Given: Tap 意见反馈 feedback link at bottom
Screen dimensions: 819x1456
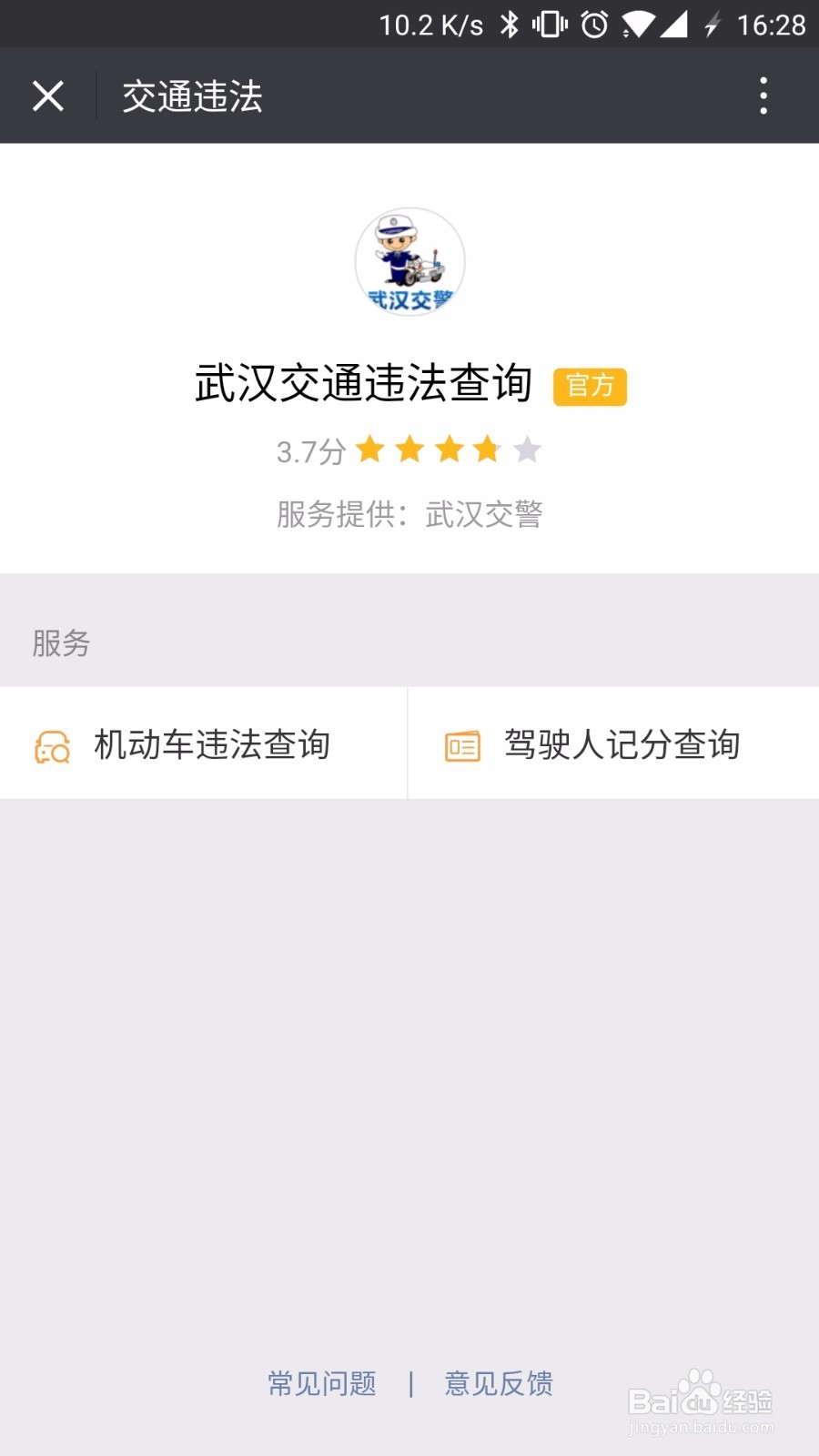Looking at the screenshot, I should tap(498, 1385).
